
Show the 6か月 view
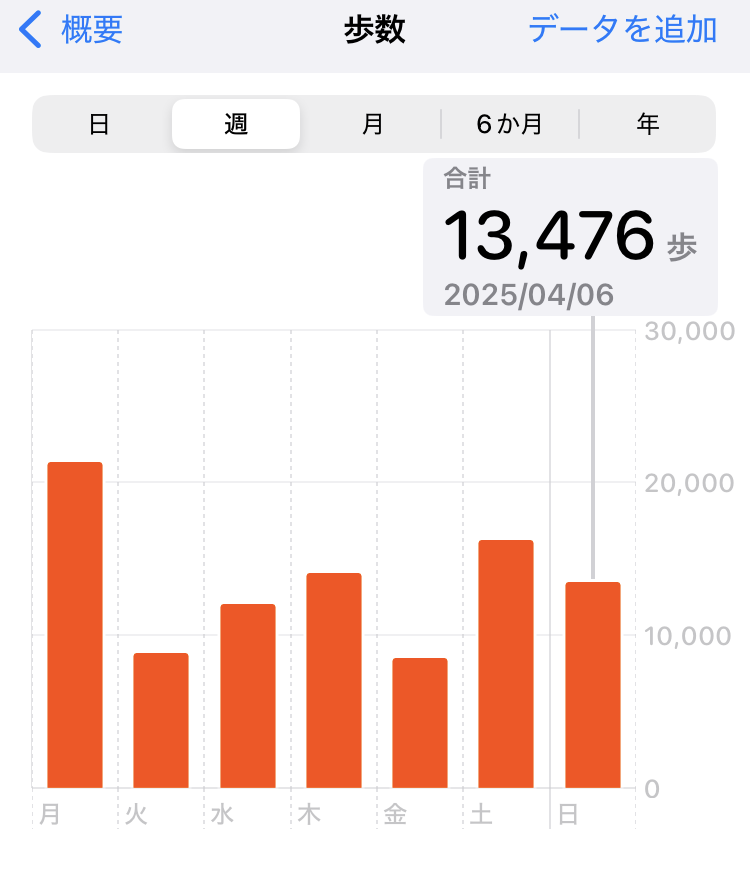click(509, 124)
